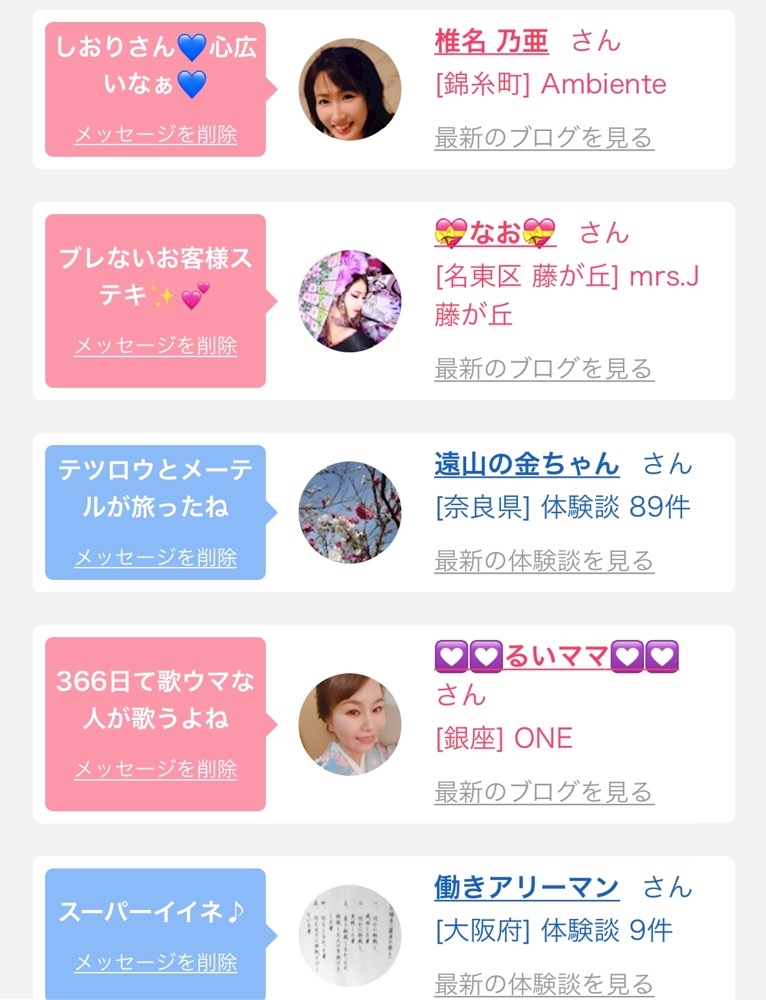Delete the テツロウとメーテル message
Viewport: 766px width, 1000px height.
(156, 557)
